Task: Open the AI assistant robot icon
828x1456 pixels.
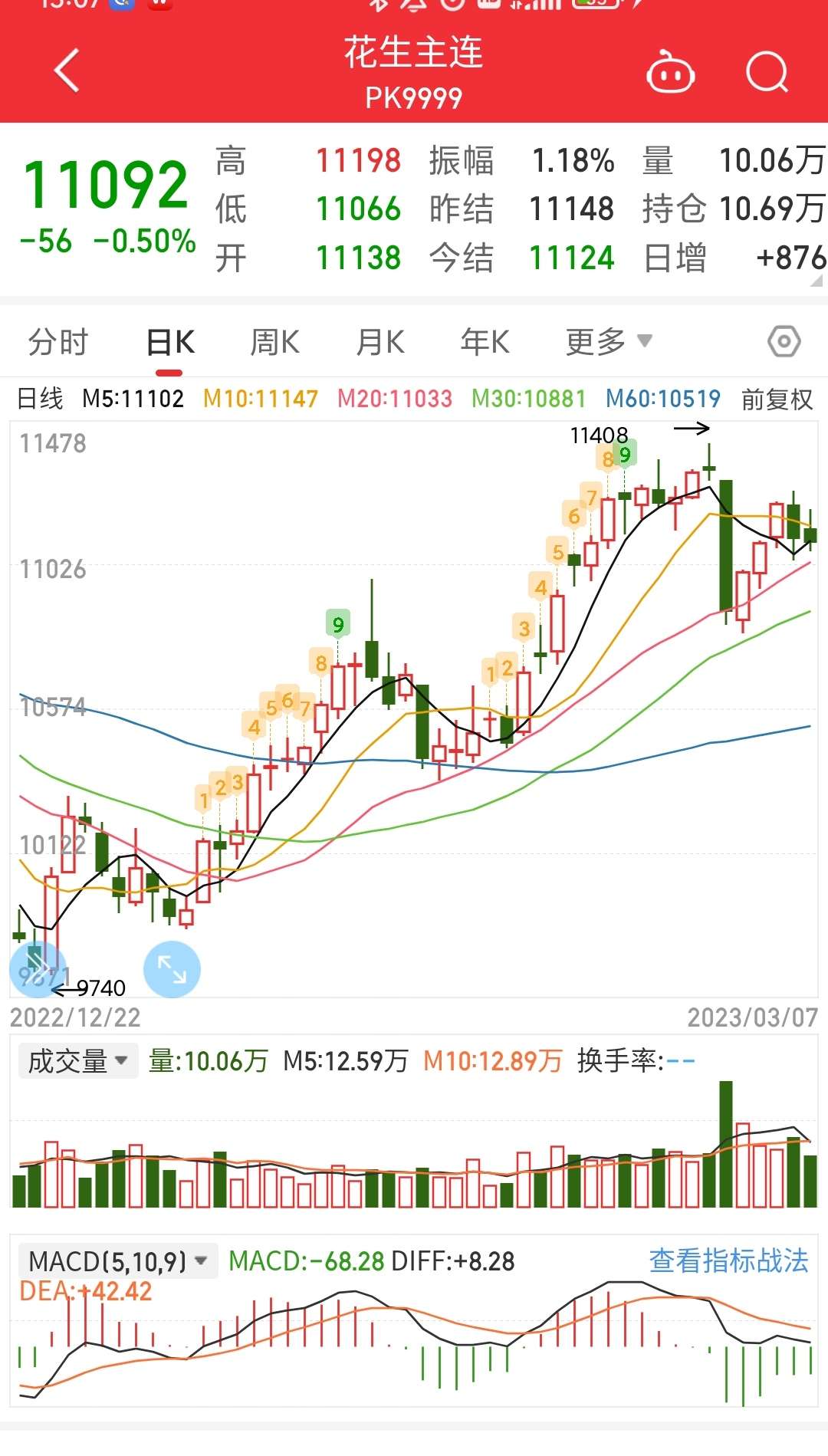Action: [x=670, y=71]
